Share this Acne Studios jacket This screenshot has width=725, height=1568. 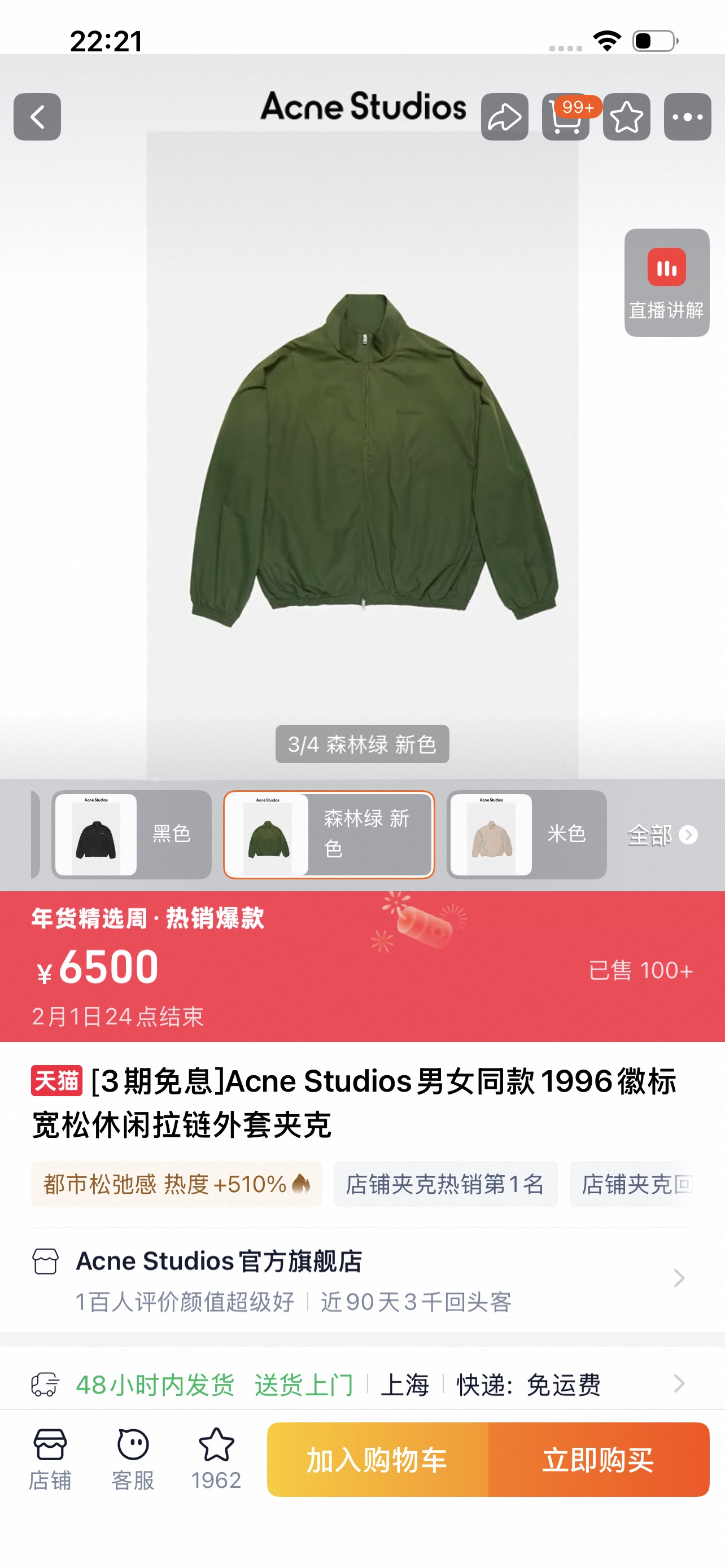[x=504, y=117]
